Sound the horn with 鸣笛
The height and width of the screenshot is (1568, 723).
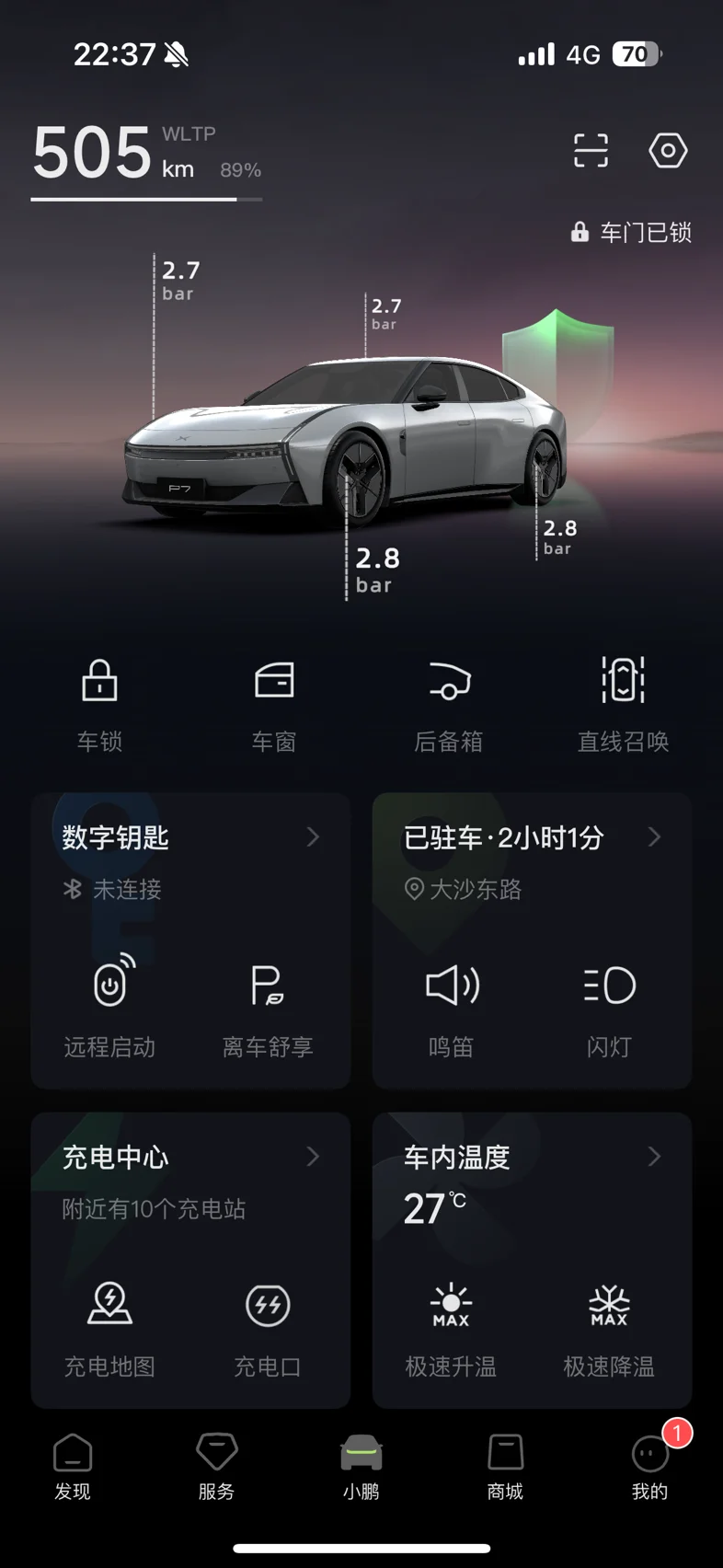point(451,1008)
